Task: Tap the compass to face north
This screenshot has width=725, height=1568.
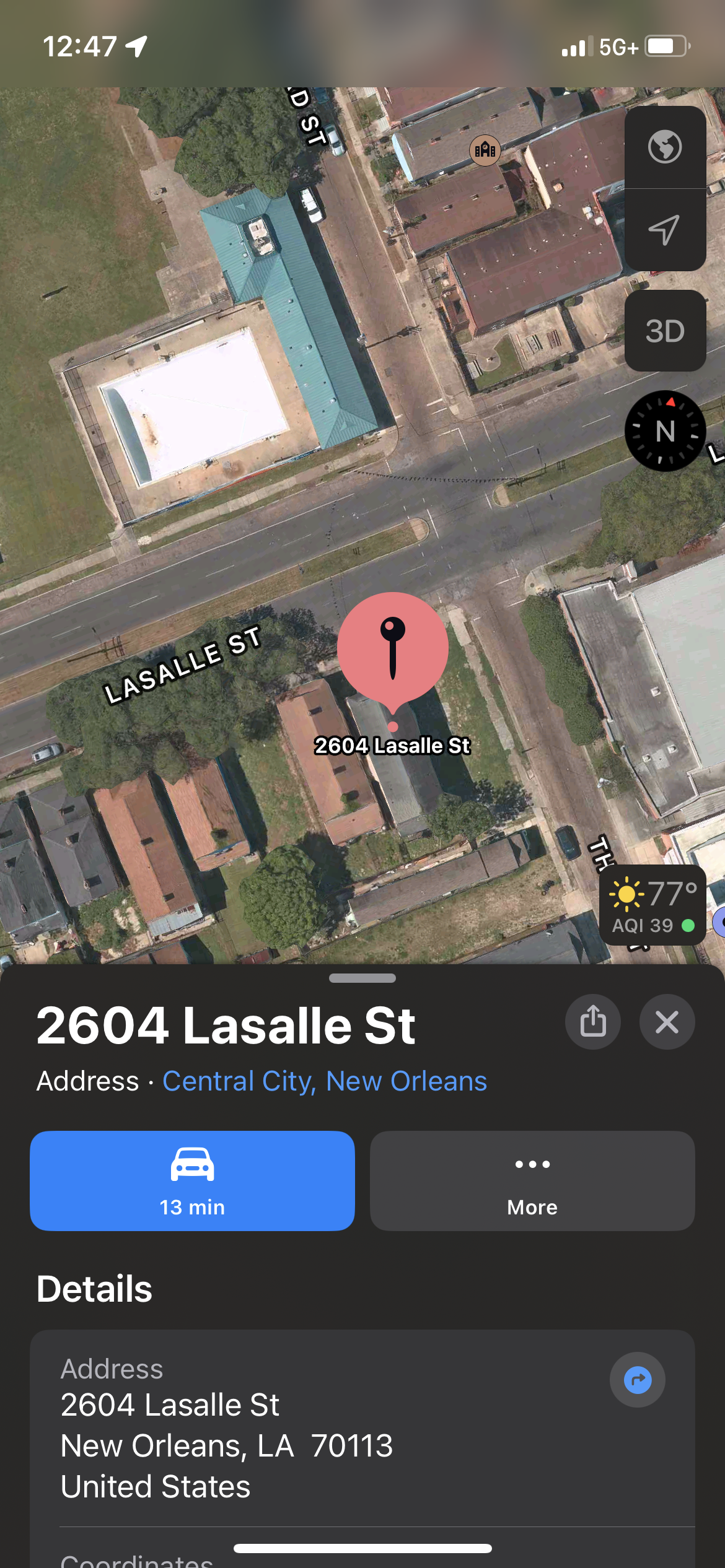Action: [665, 431]
